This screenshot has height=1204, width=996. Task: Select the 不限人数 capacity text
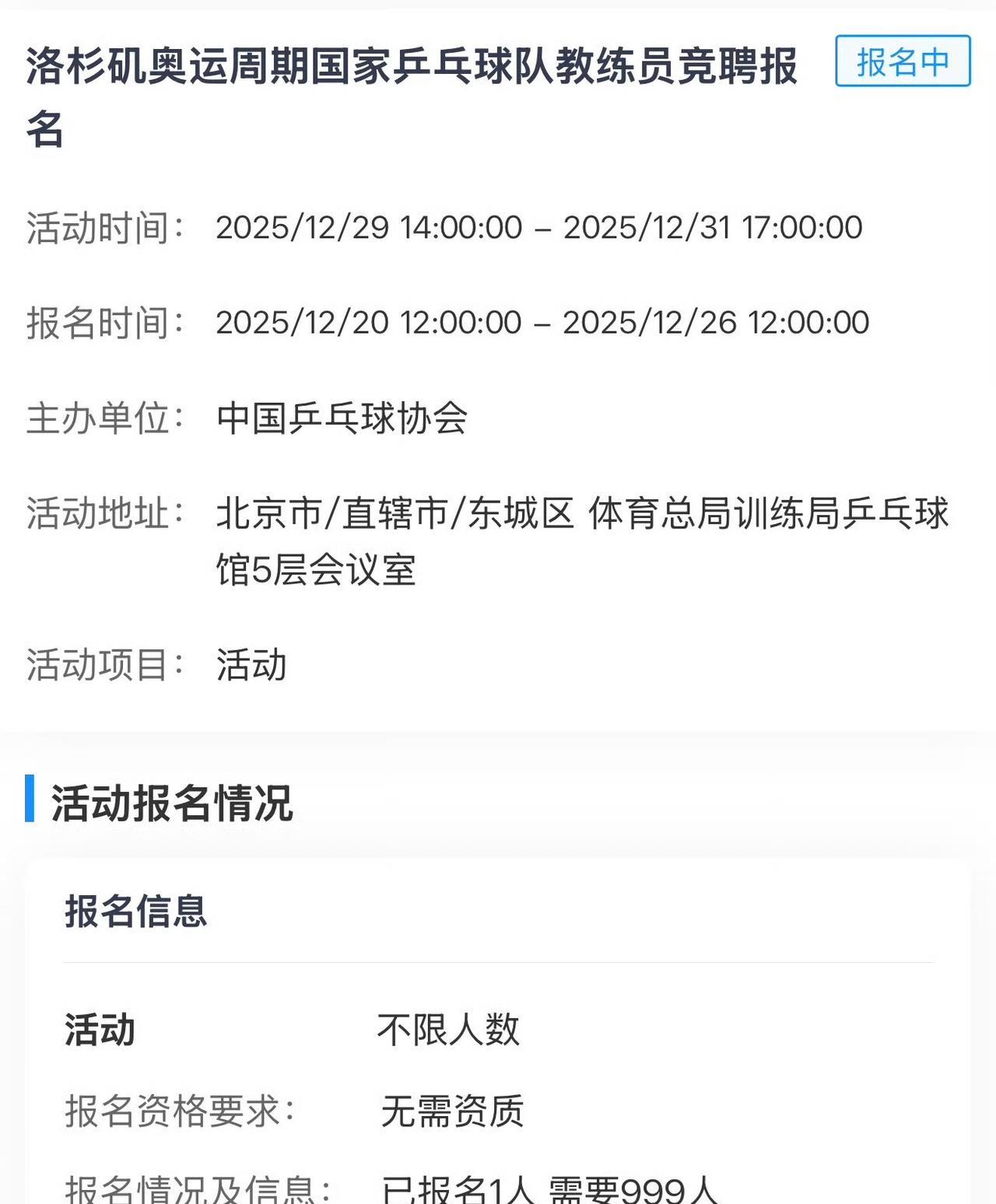(451, 1029)
